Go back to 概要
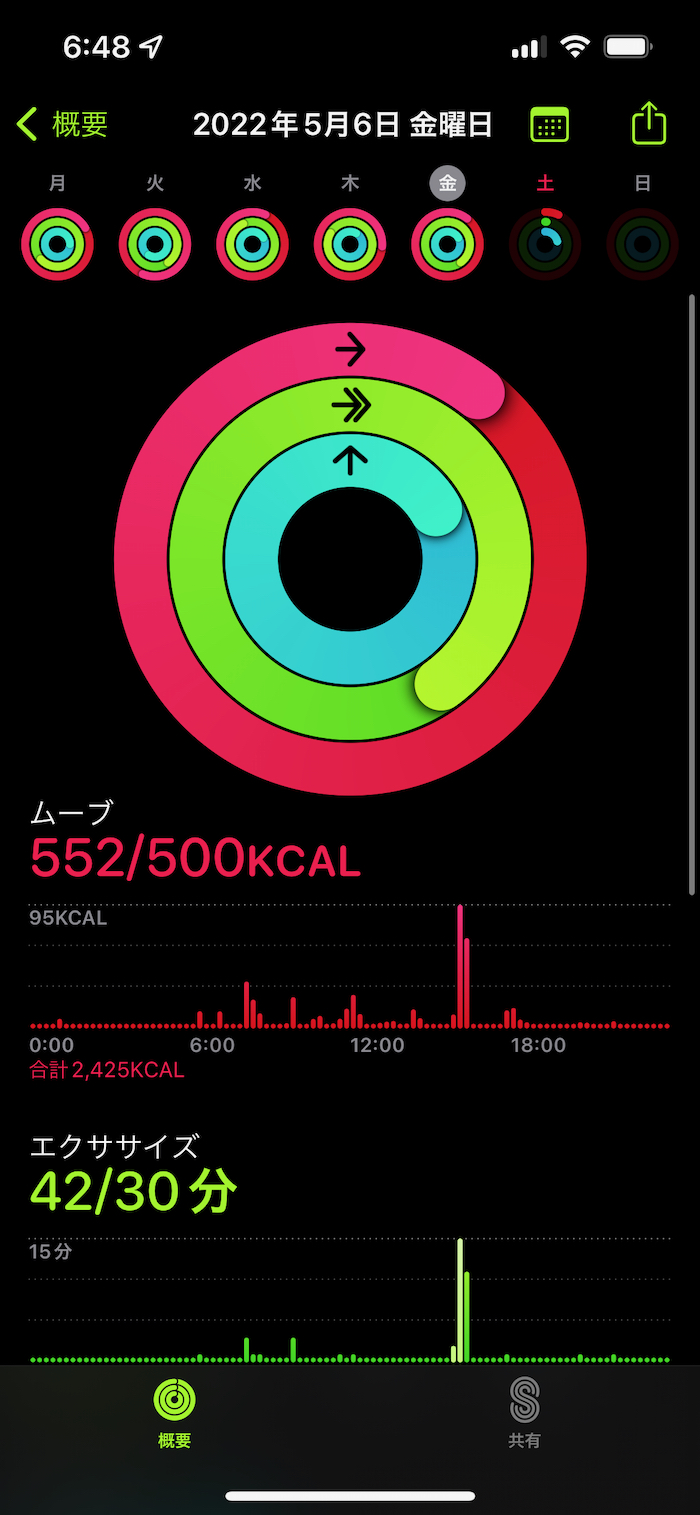This screenshot has width=700, height=1515. tap(62, 125)
